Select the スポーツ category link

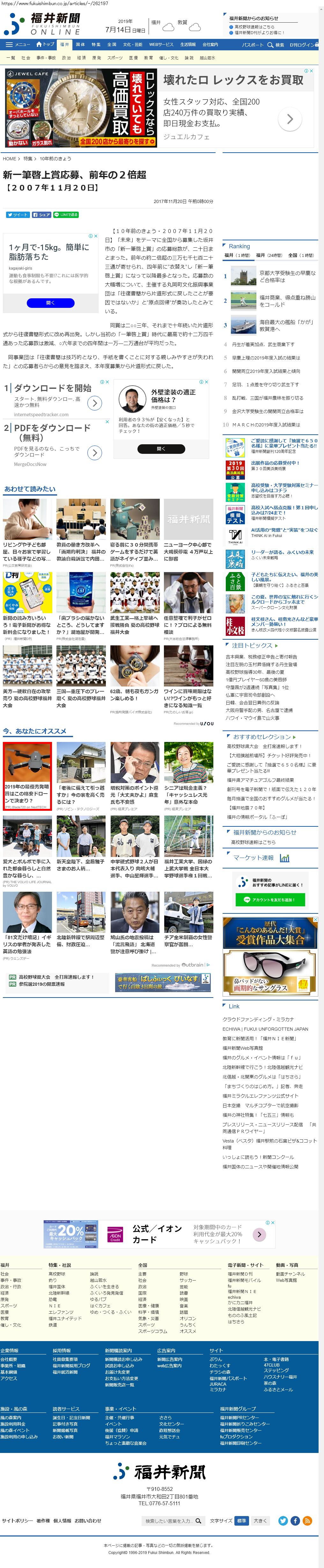point(114,58)
